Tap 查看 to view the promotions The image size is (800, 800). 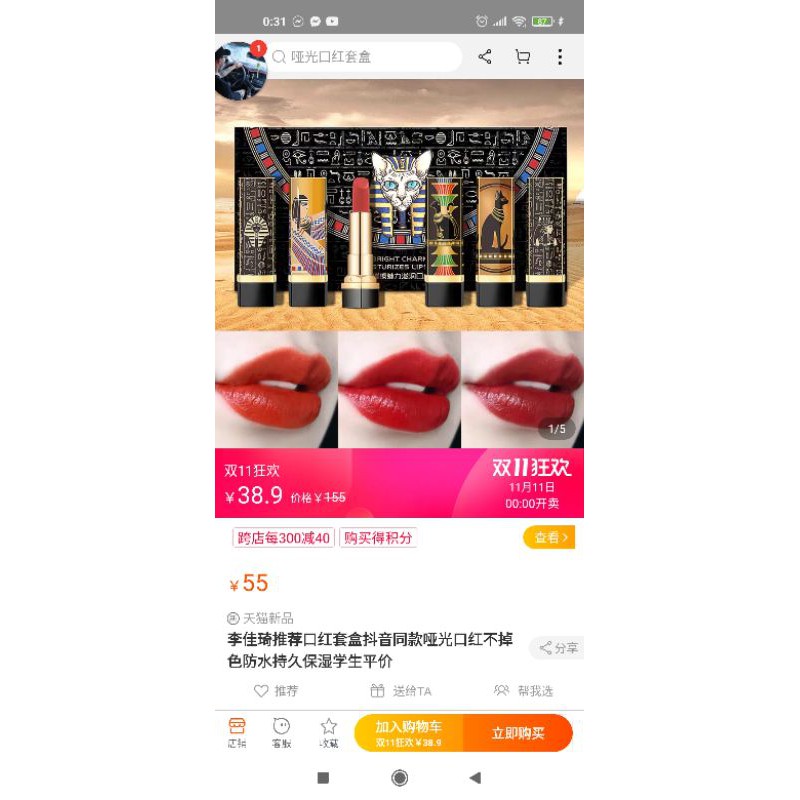(x=549, y=538)
